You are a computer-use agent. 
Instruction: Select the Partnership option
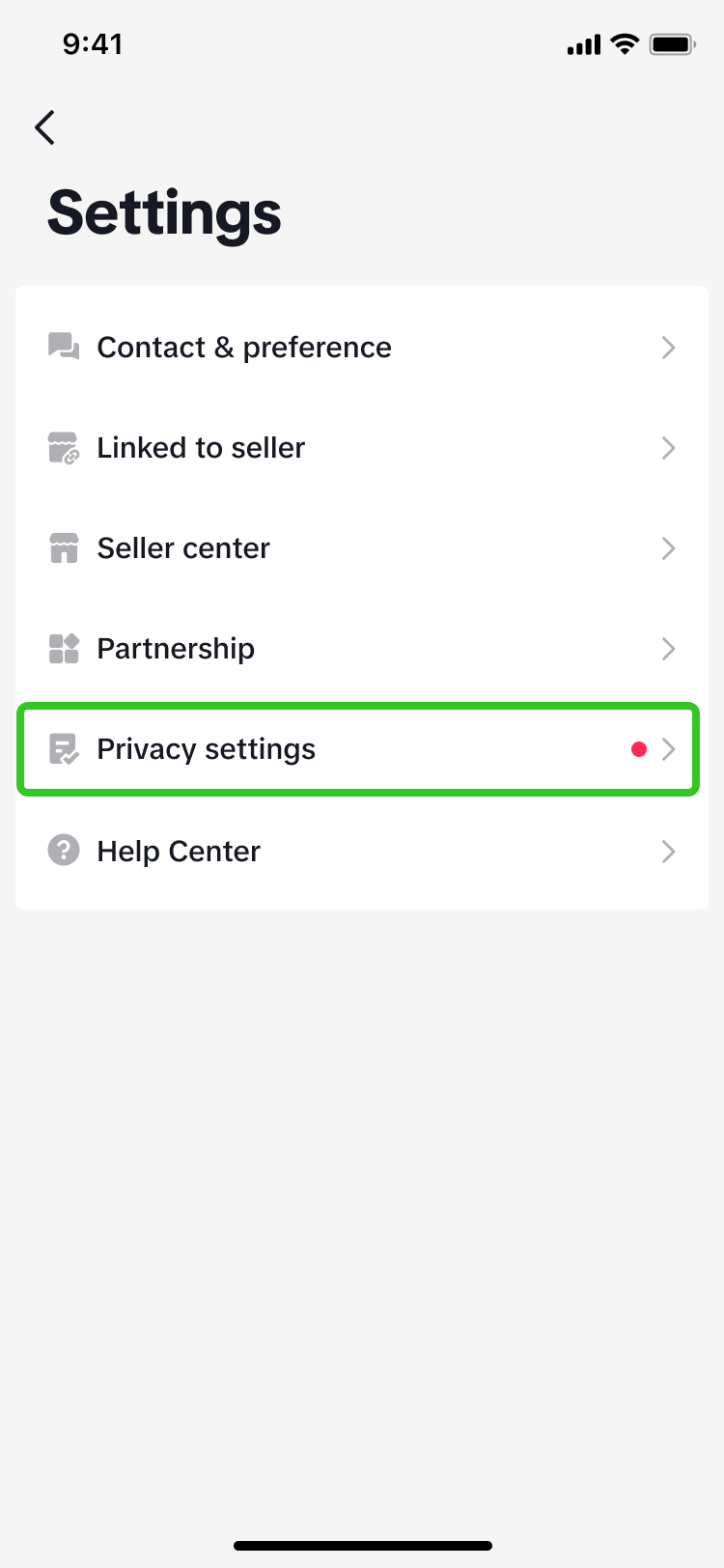[x=361, y=649]
